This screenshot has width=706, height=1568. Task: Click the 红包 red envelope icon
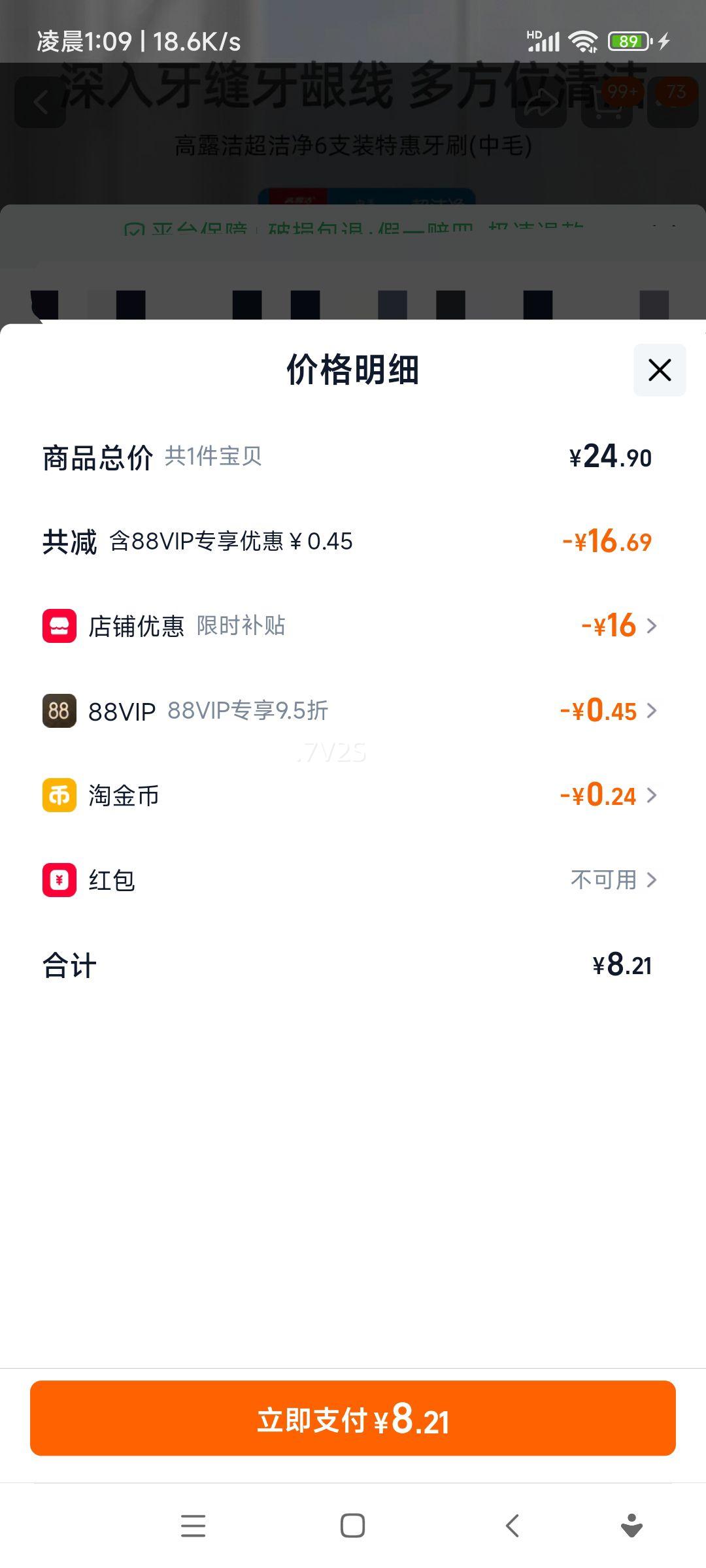[x=59, y=880]
